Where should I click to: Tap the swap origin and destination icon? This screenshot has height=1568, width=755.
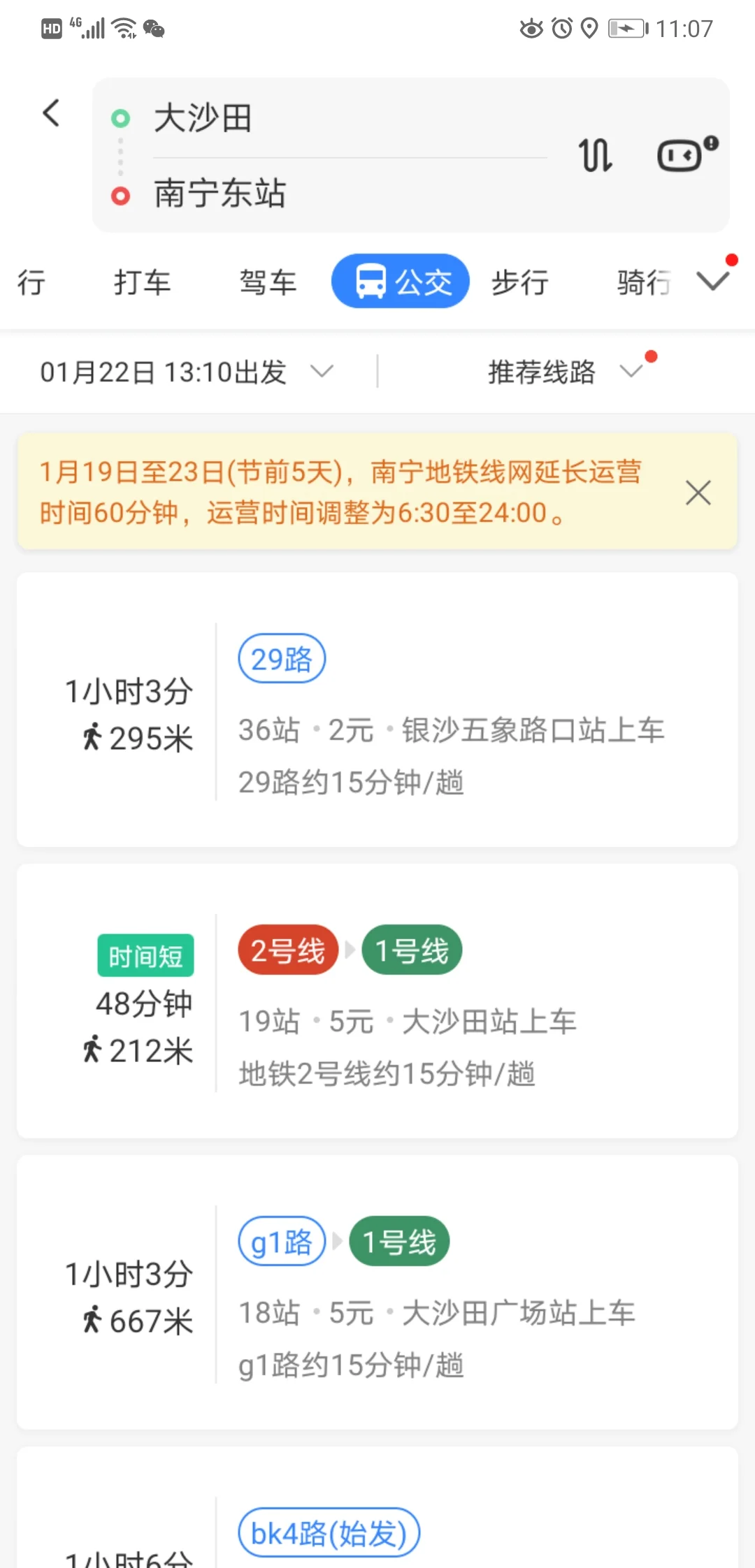595,155
